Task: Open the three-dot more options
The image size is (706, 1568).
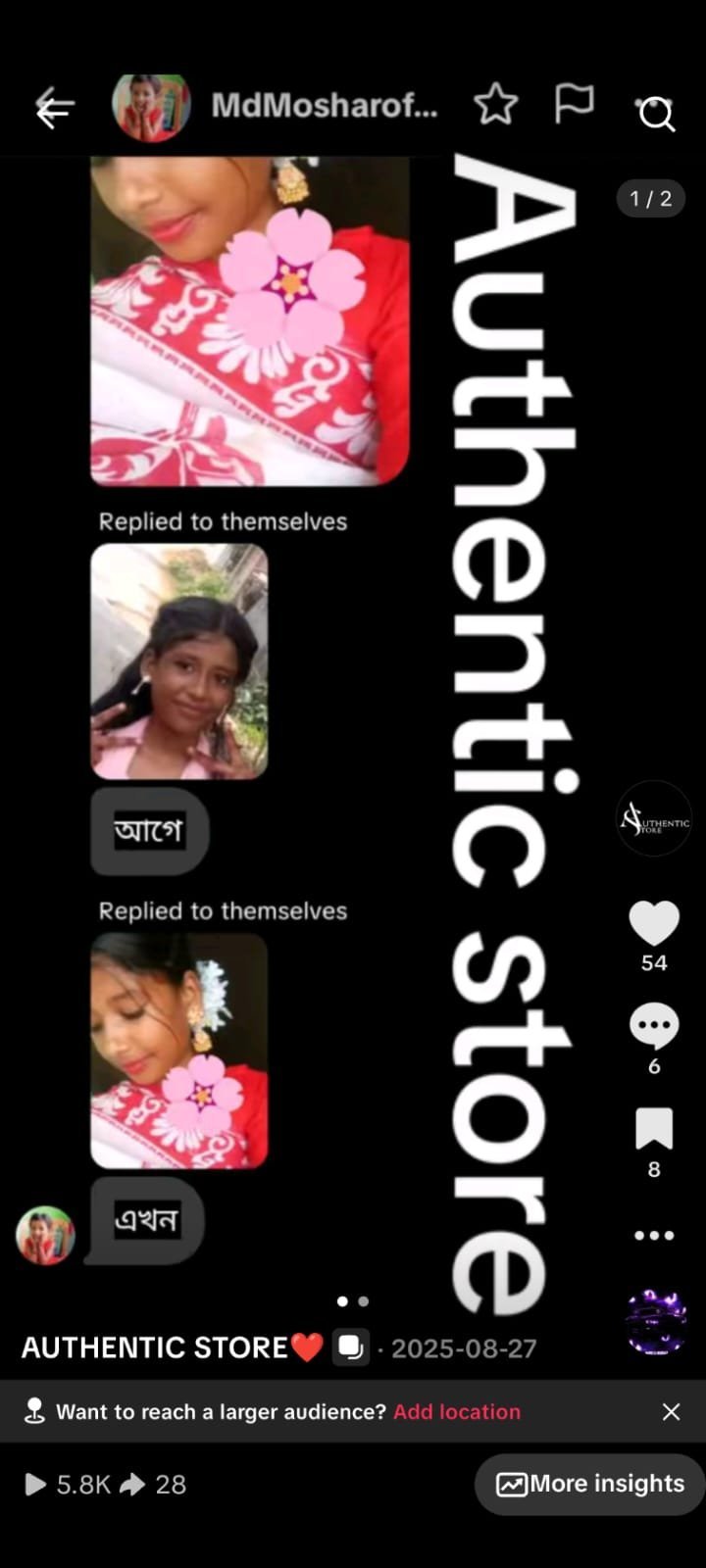Action: coord(654,1235)
